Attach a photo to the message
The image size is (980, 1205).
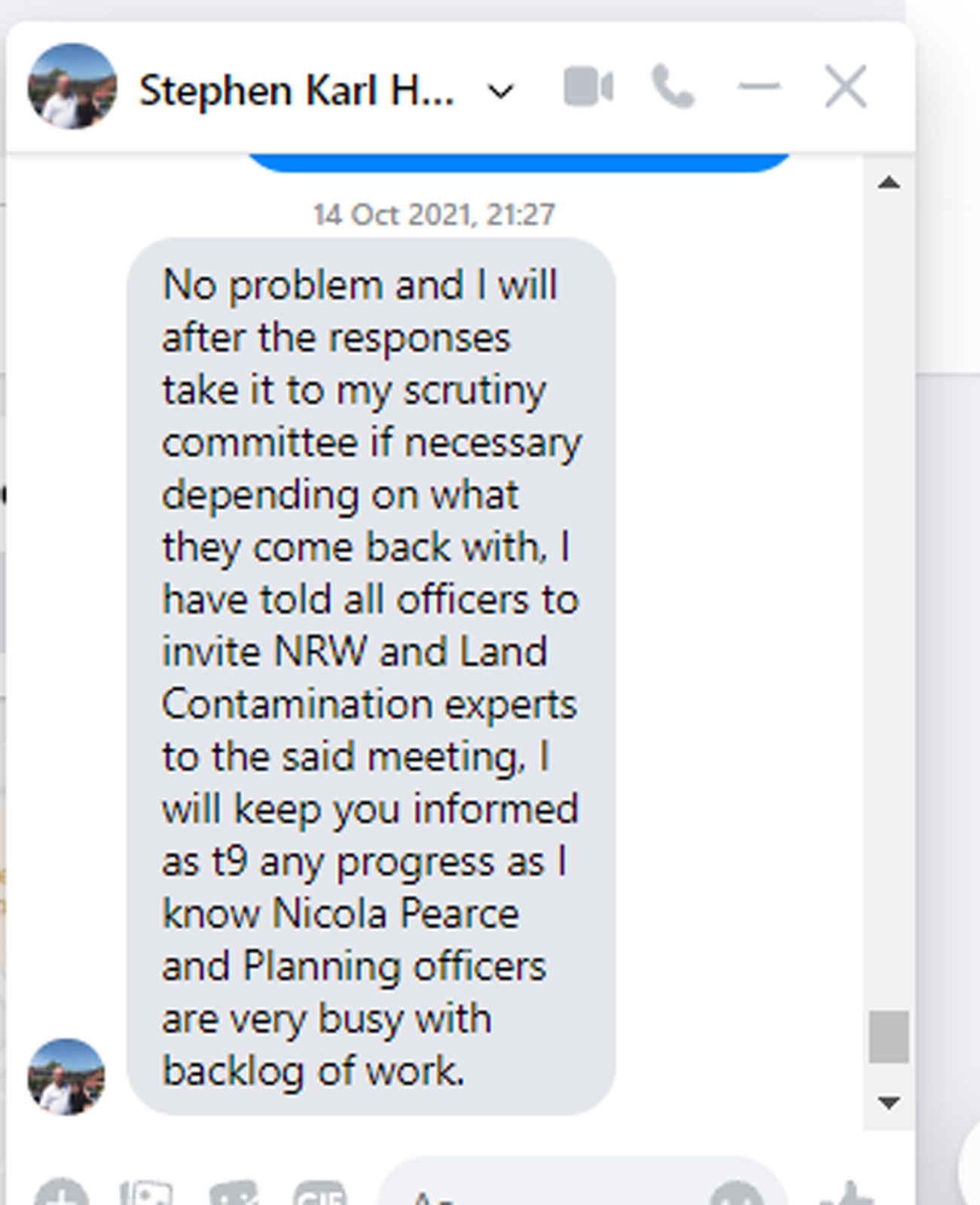coord(148,1194)
